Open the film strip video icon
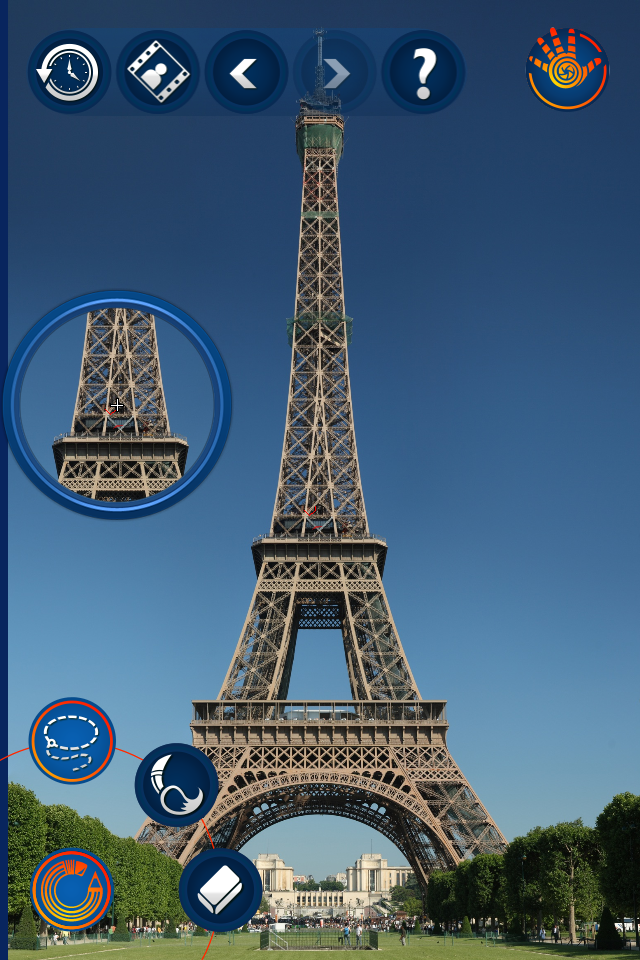This screenshot has height=960, width=640. point(158,72)
